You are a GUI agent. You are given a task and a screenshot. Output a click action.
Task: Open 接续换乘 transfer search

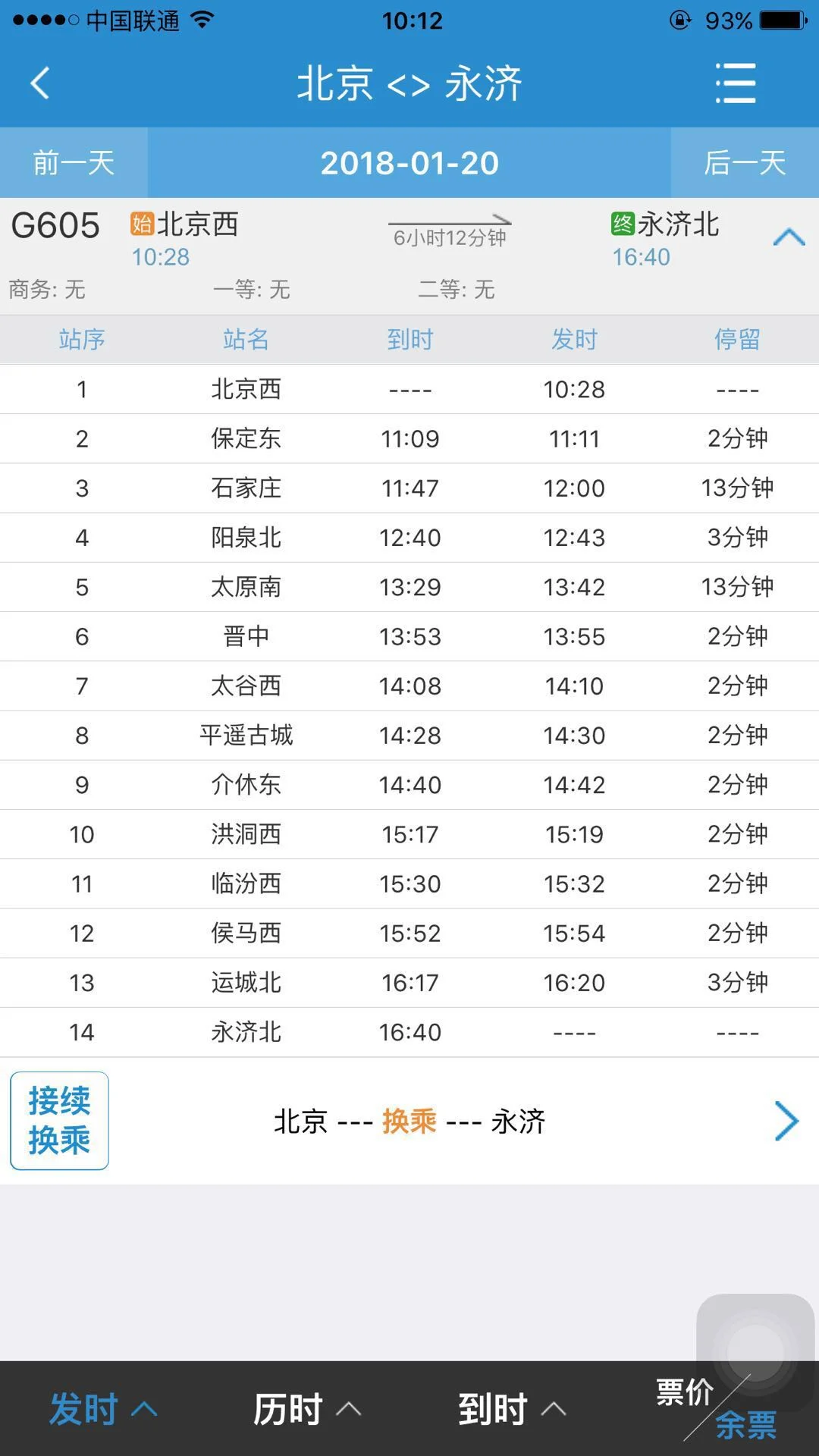tap(58, 1120)
